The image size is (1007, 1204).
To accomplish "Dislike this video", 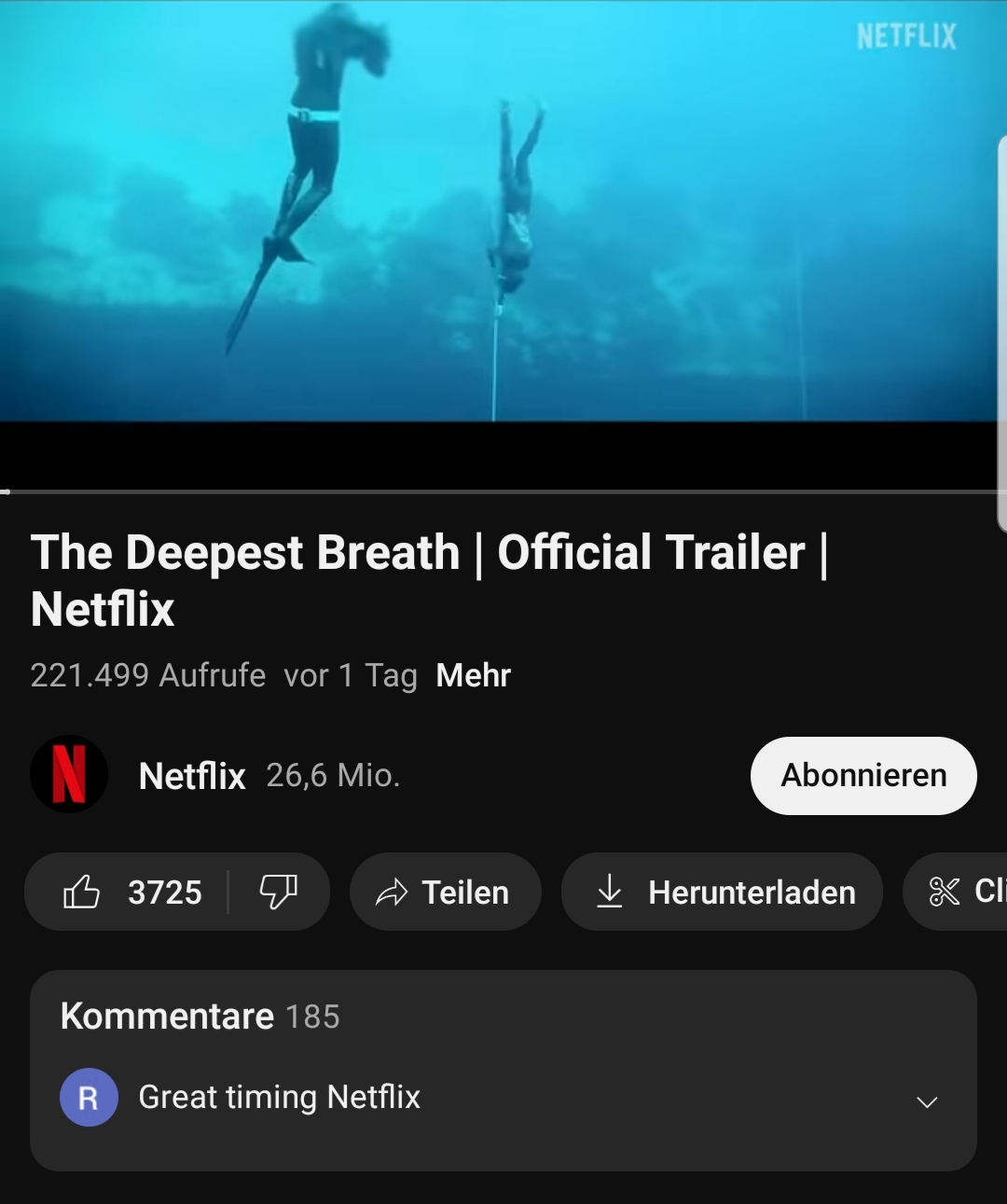I will 278,893.
